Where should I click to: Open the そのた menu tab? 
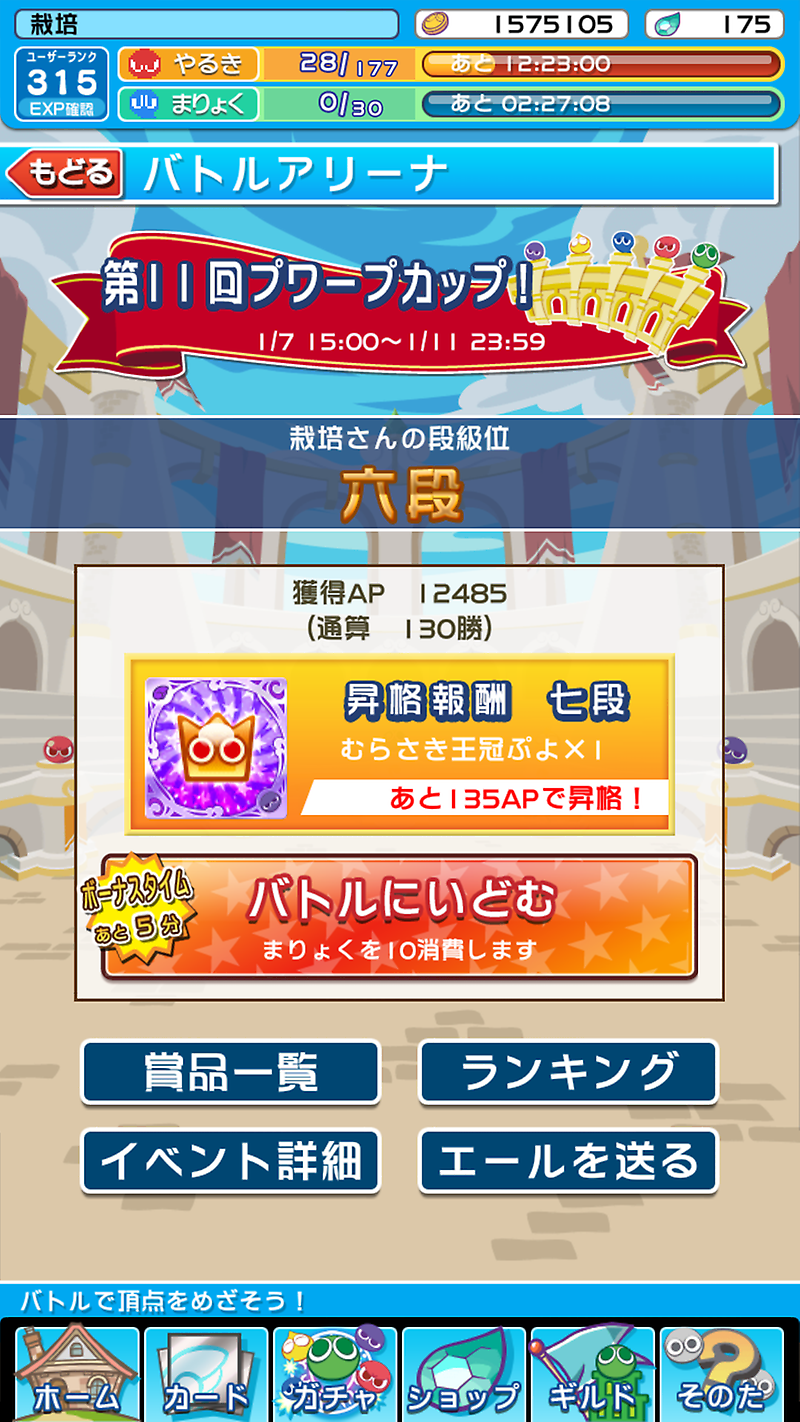click(x=721, y=1375)
